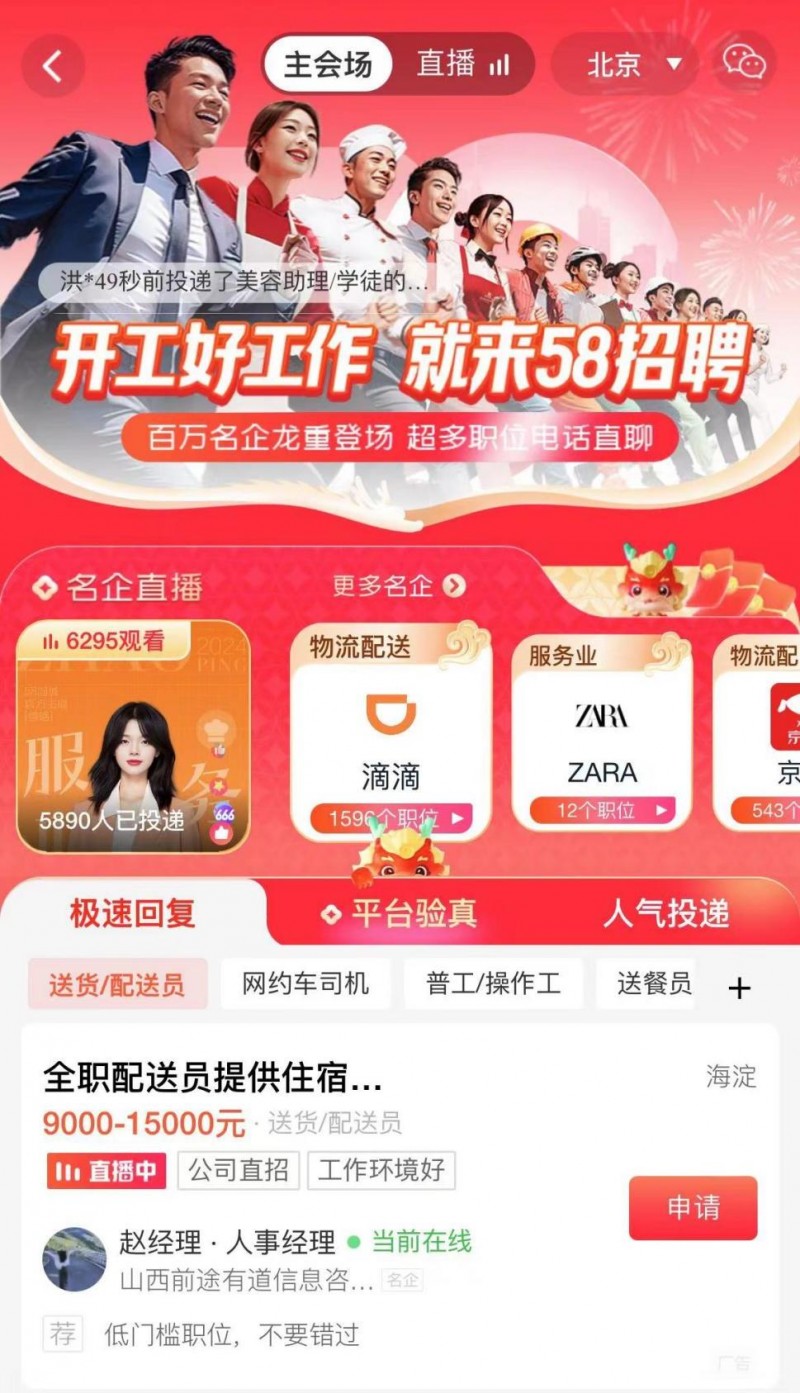
Task: Open the 滴滴 company card
Action: point(391,731)
